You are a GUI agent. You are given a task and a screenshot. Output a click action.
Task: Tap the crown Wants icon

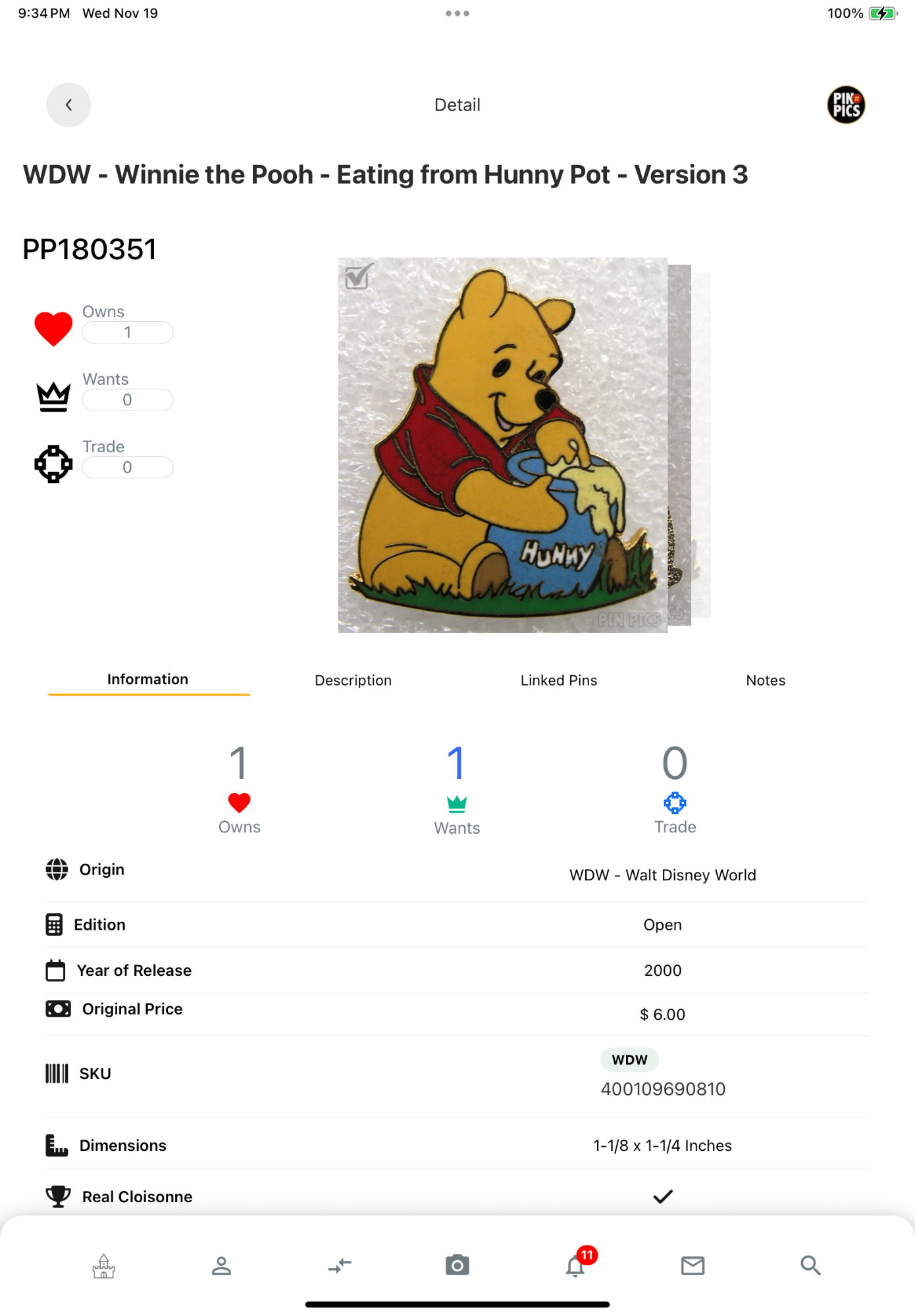click(53, 396)
